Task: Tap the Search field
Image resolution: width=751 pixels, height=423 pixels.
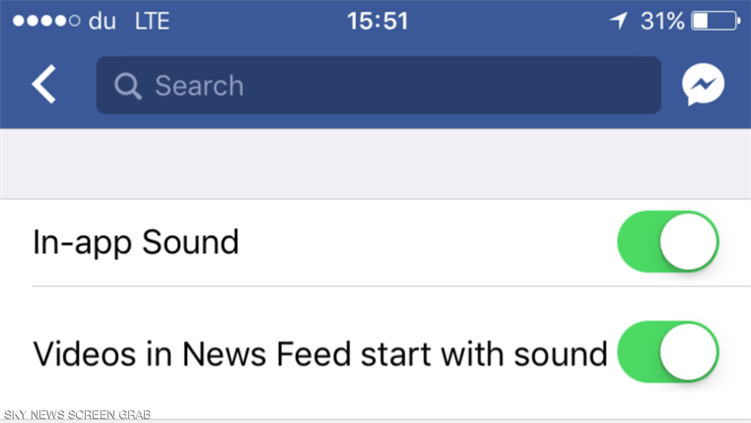Action: [x=378, y=85]
